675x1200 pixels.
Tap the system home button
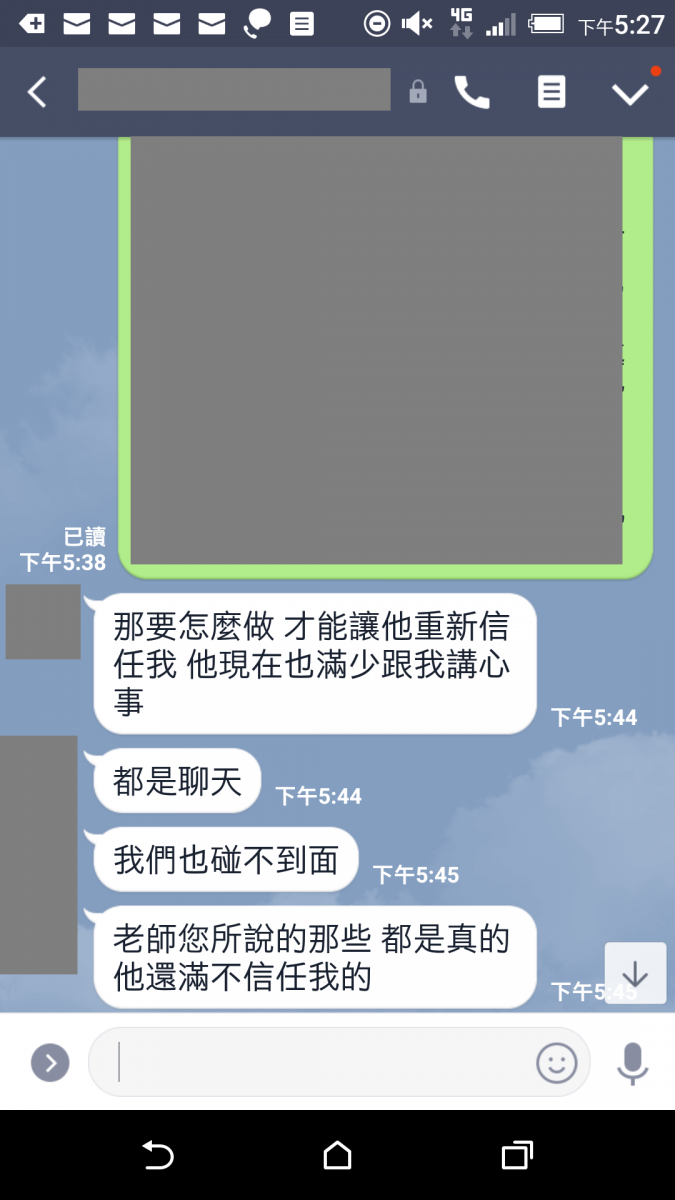coord(337,1156)
